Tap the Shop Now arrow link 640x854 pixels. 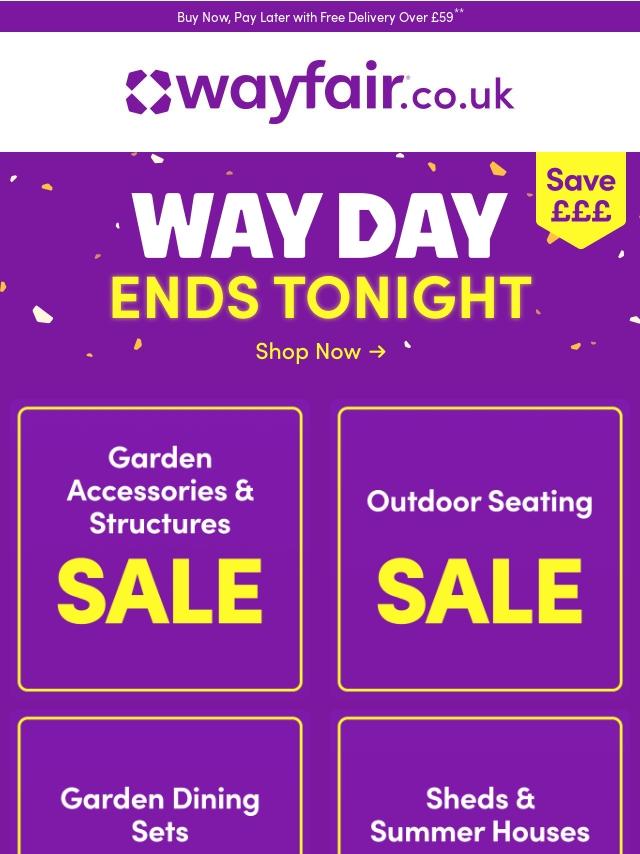(x=320, y=351)
